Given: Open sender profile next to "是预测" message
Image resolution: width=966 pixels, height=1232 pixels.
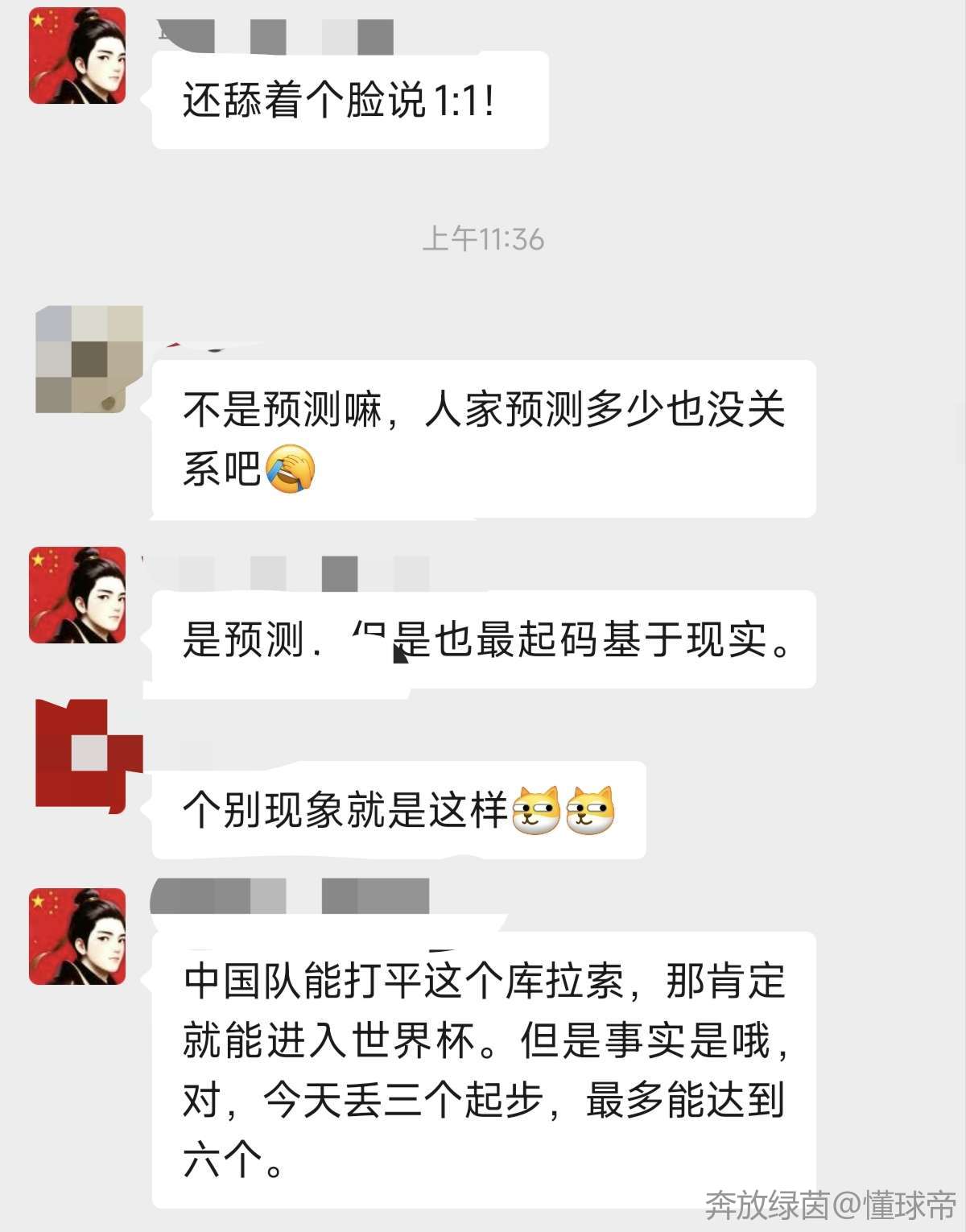Looking at the screenshot, I should point(77,595).
